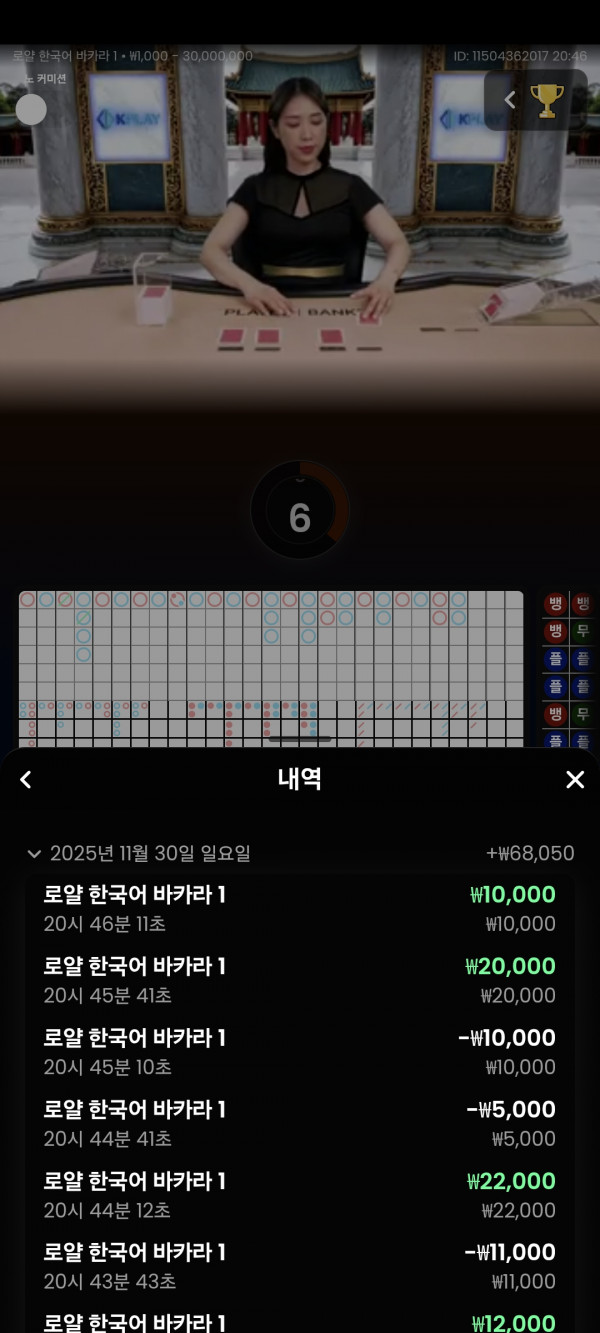Viewport: 600px width, 1333px height.
Task: Open the 20시 44분 41초 bet record
Action: (300, 1123)
